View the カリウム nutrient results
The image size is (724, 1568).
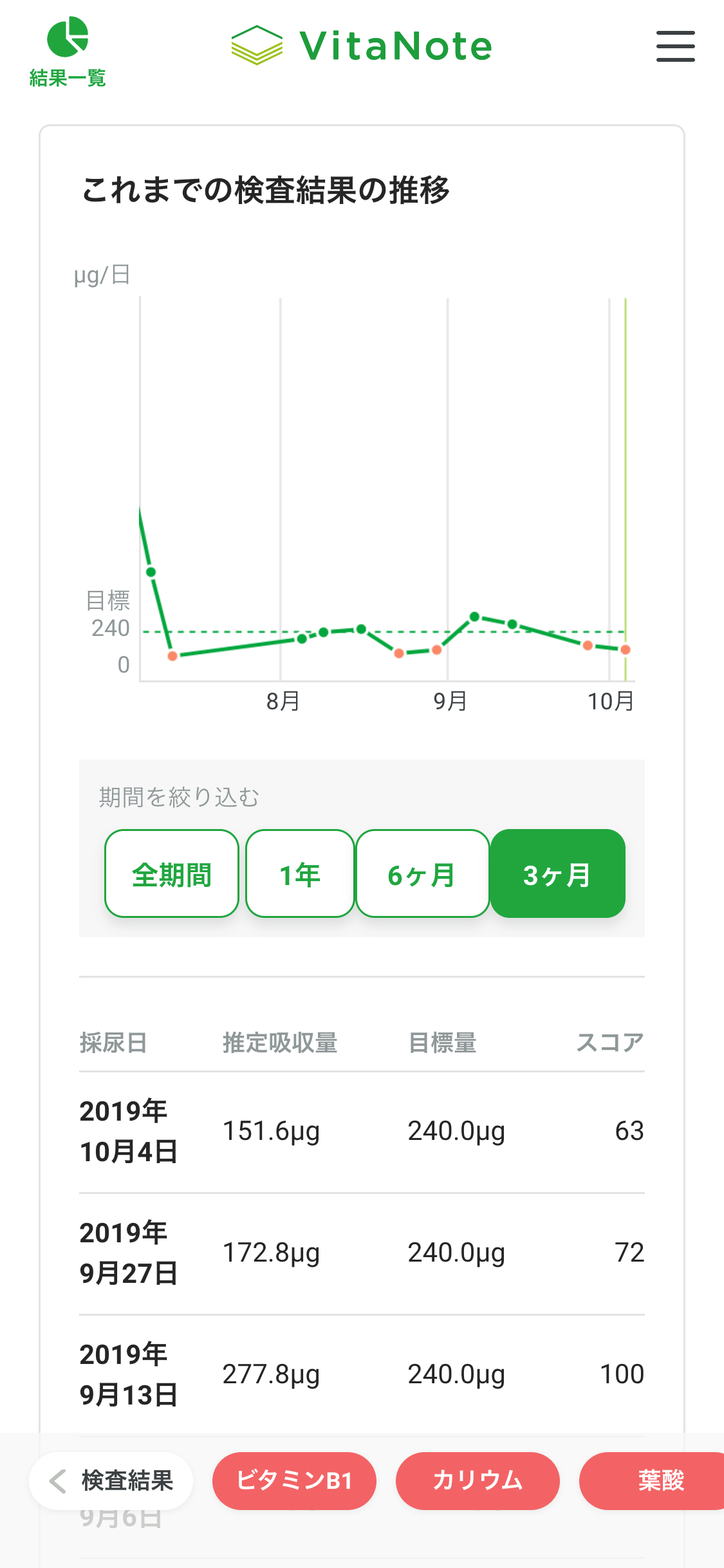tap(478, 1480)
